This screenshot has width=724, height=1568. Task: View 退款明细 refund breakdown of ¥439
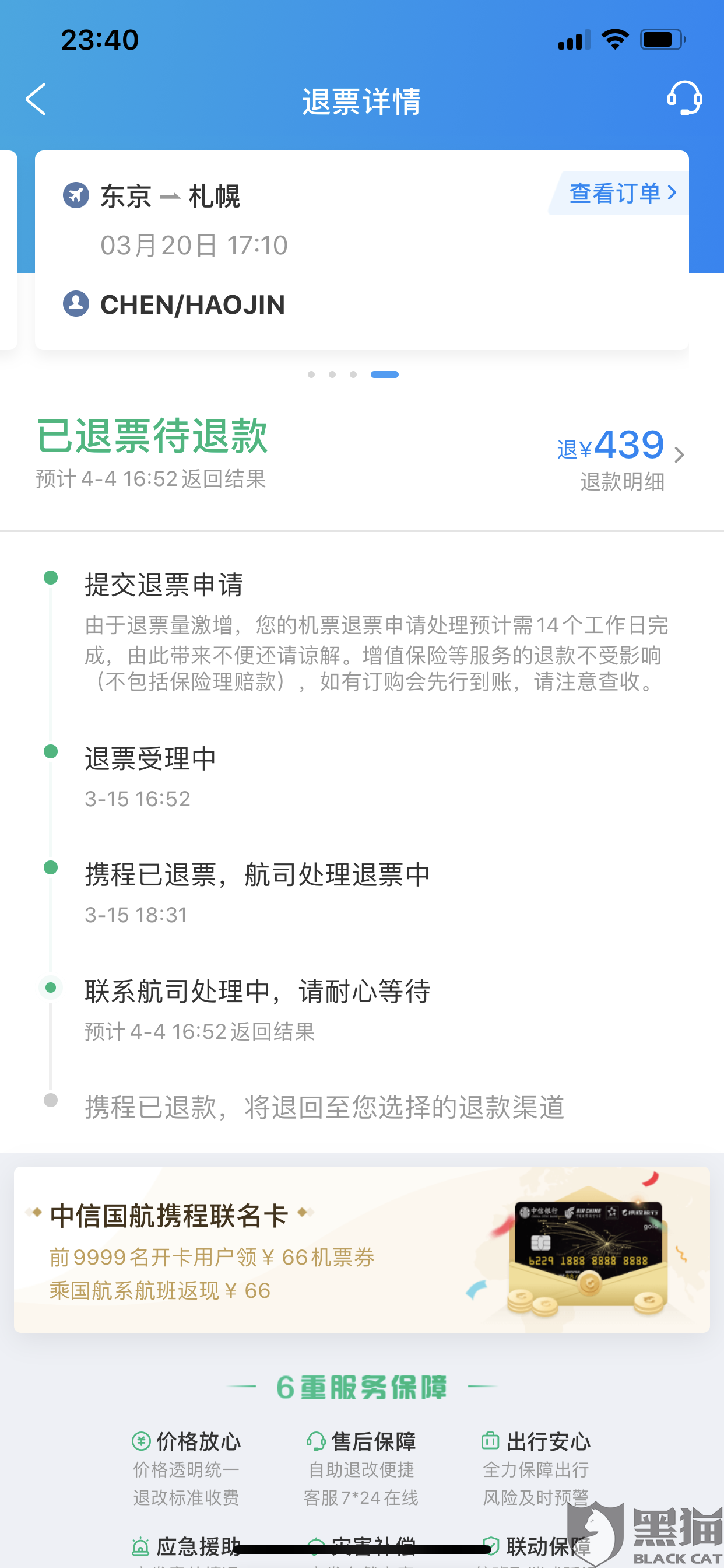(x=621, y=459)
